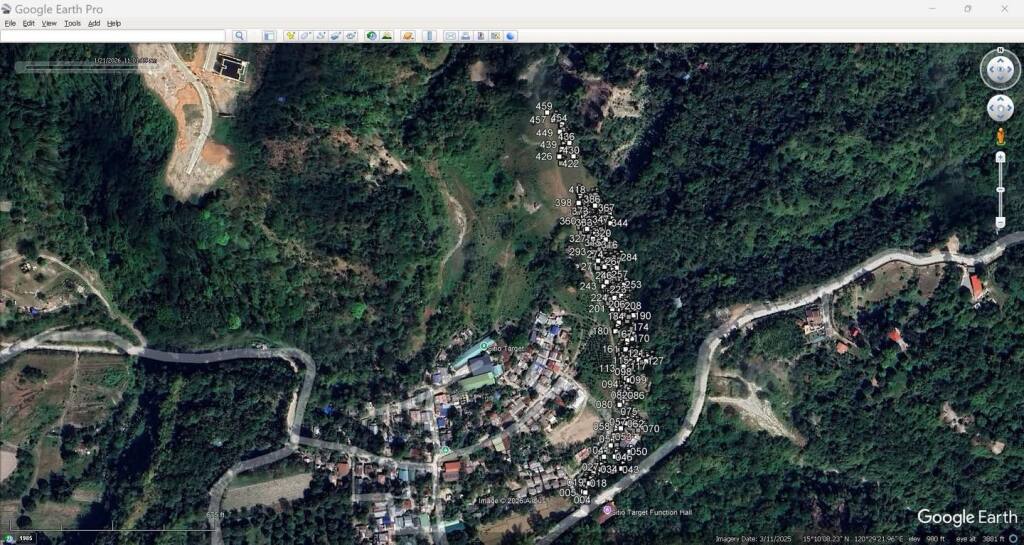Click the search text field
The width and height of the screenshot is (1024, 545).
pos(113,36)
